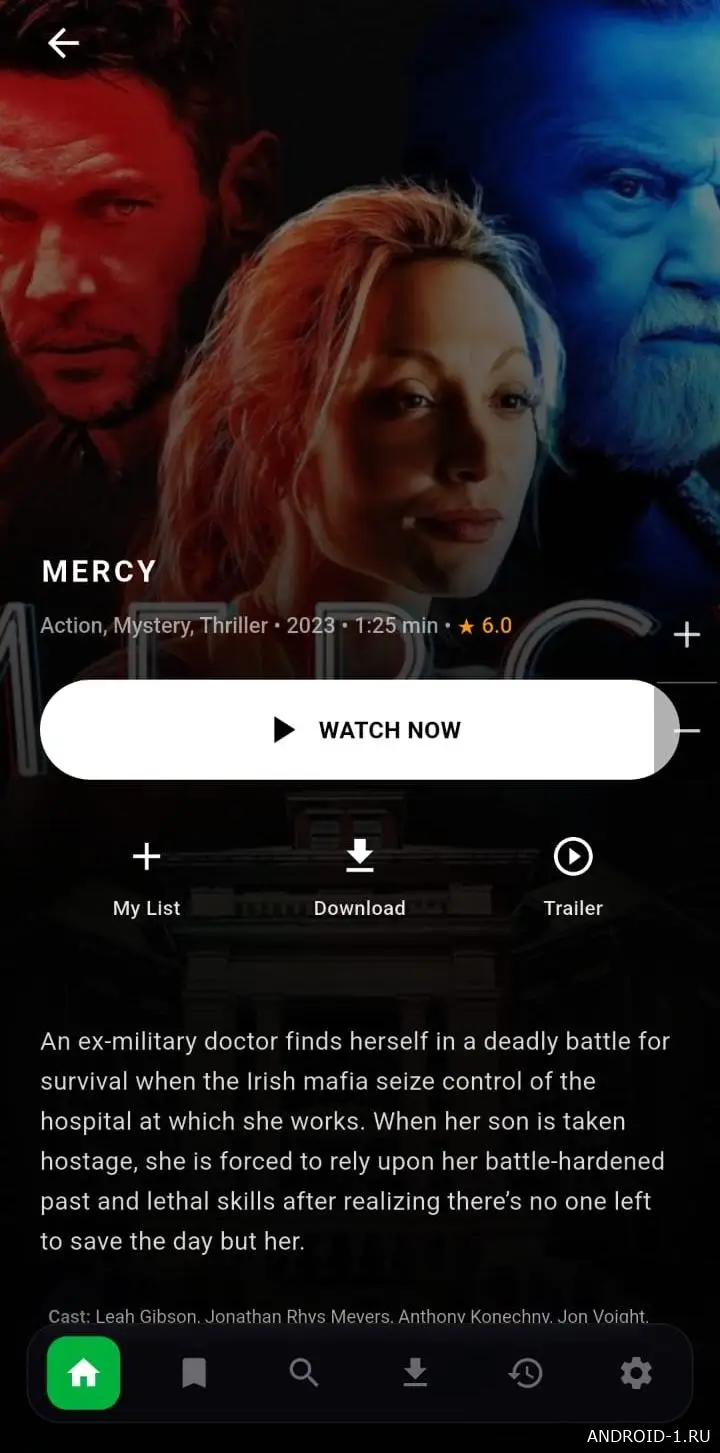
Task: Tap the minus zoom button
Action: 688,731
